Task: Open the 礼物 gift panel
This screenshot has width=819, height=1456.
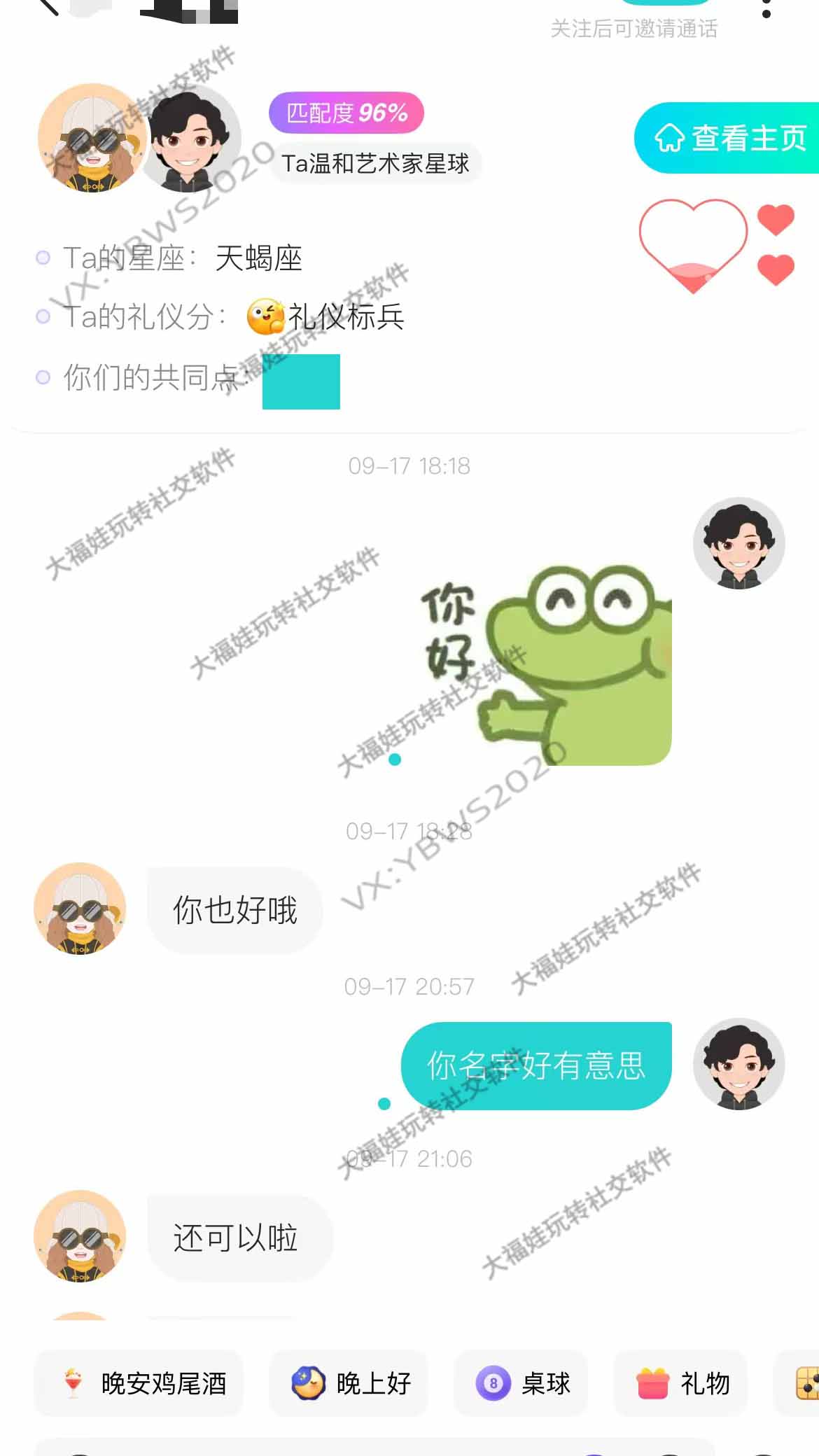Action: coord(681,1384)
